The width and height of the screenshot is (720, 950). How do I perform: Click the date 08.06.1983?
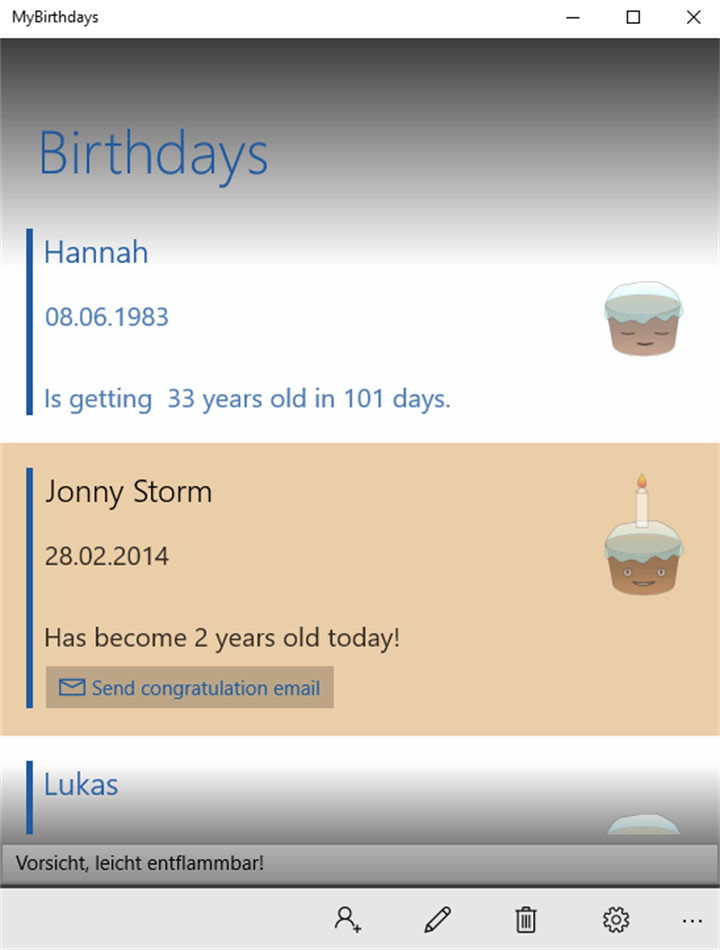point(106,317)
